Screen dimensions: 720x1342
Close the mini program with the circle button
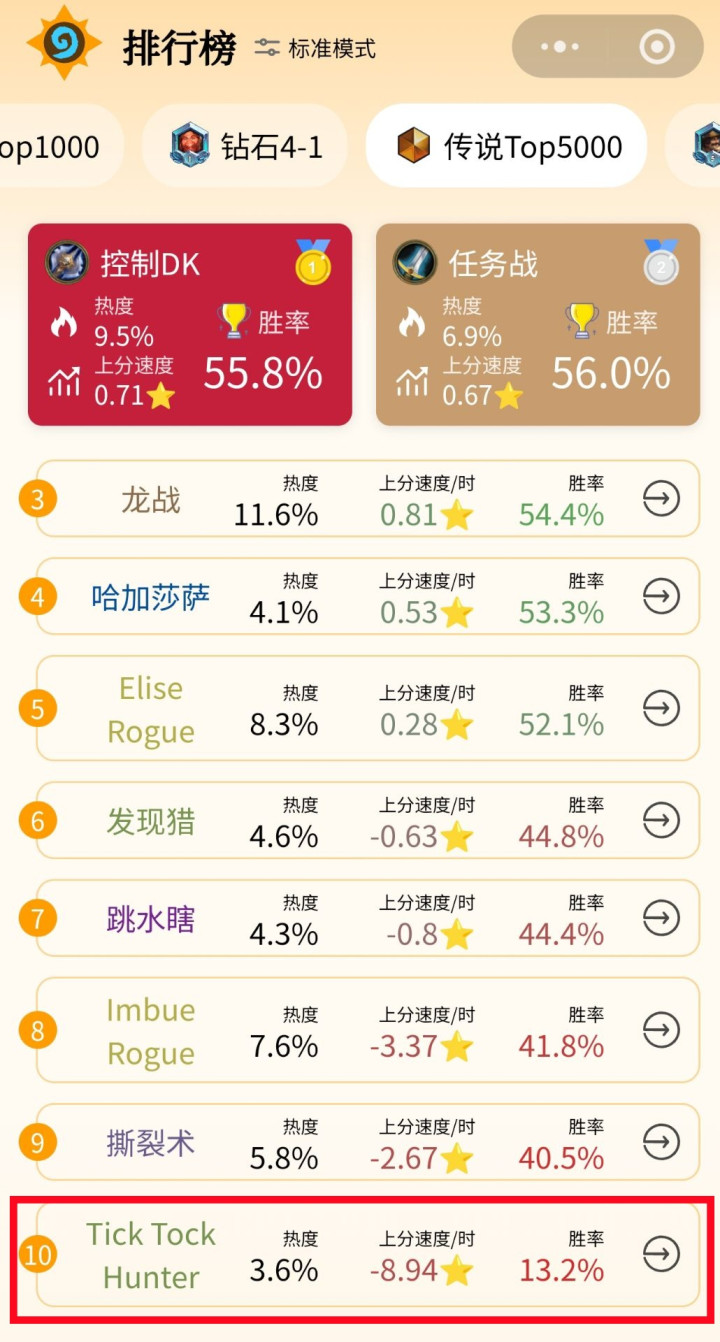[657, 47]
